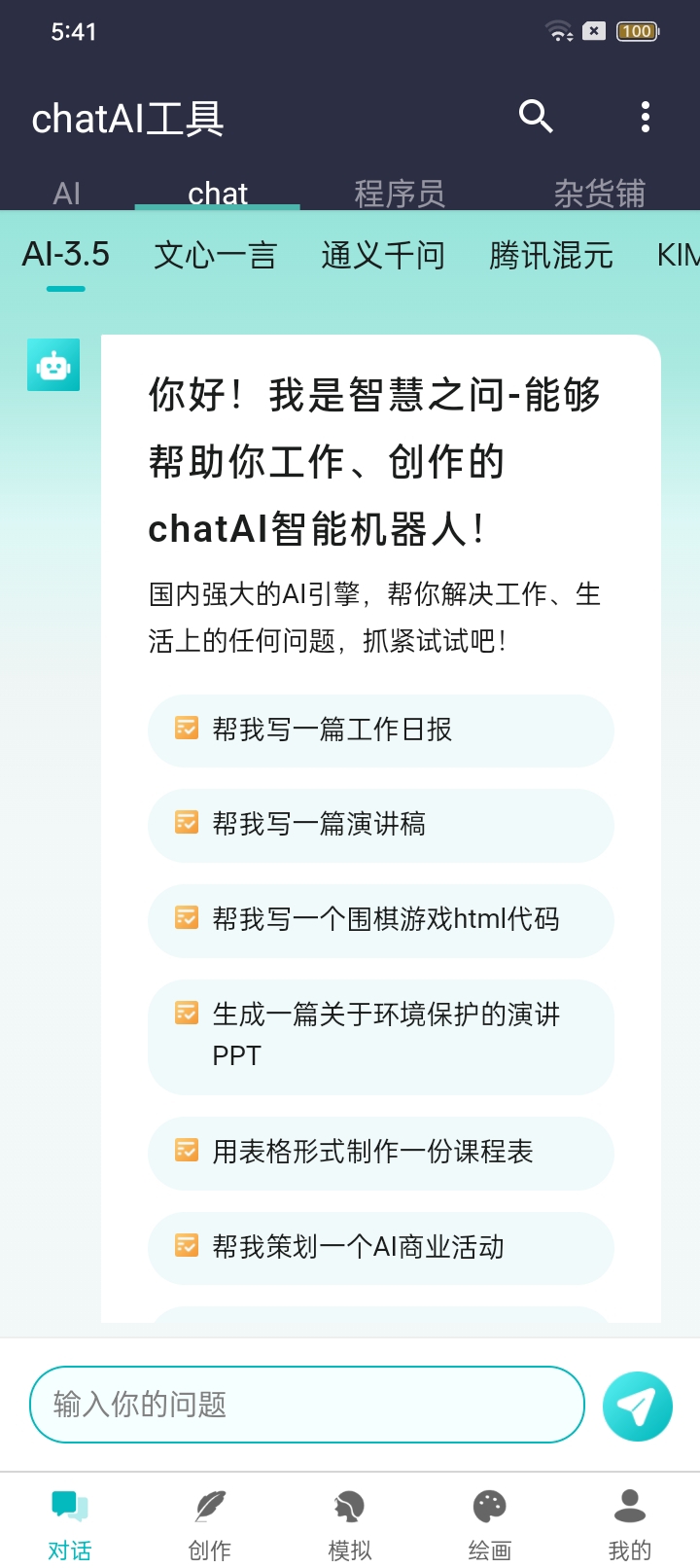Image resolution: width=700 pixels, height=1568 pixels.
Task: Go to the 我的 bottom tab
Action: coord(630,1525)
